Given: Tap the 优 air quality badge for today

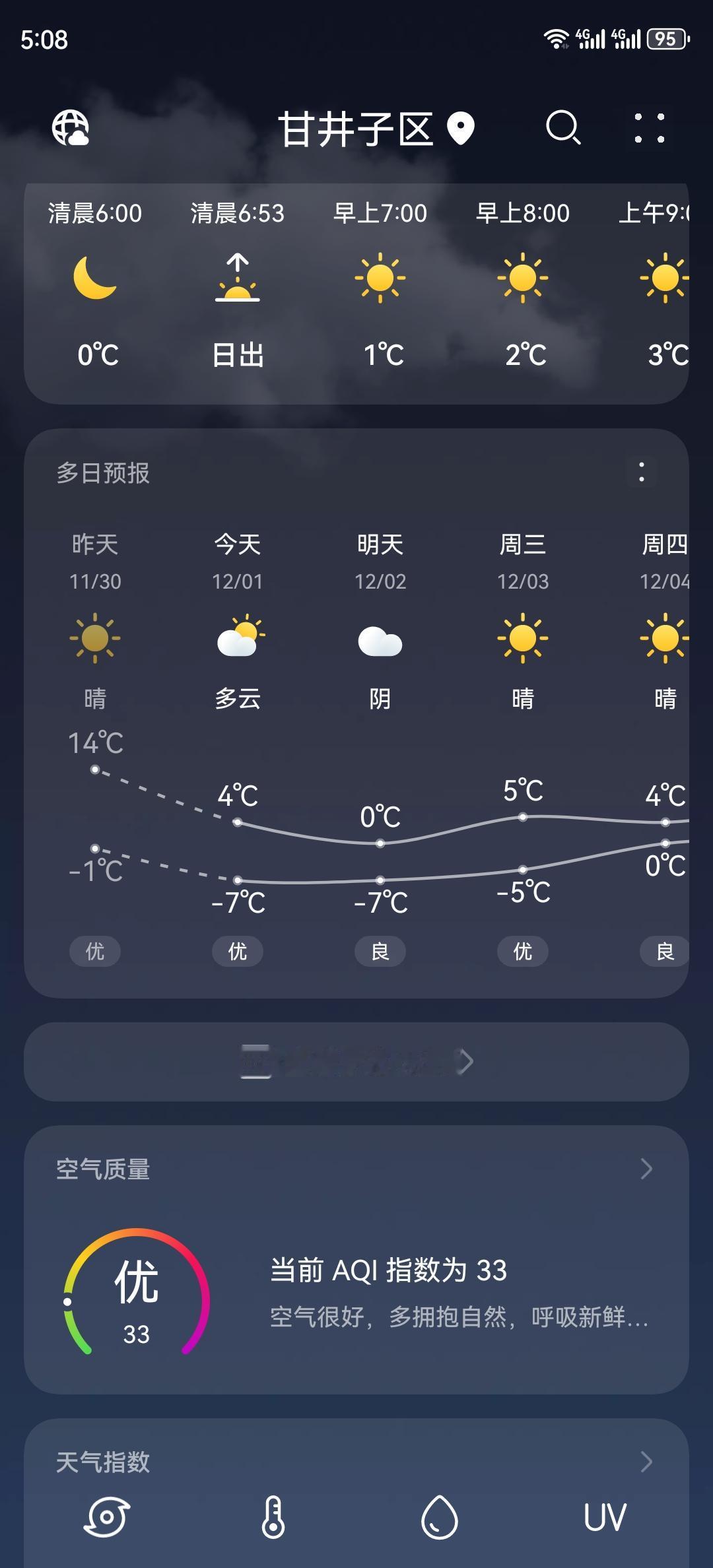Looking at the screenshot, I should click(x=237, y=950).
